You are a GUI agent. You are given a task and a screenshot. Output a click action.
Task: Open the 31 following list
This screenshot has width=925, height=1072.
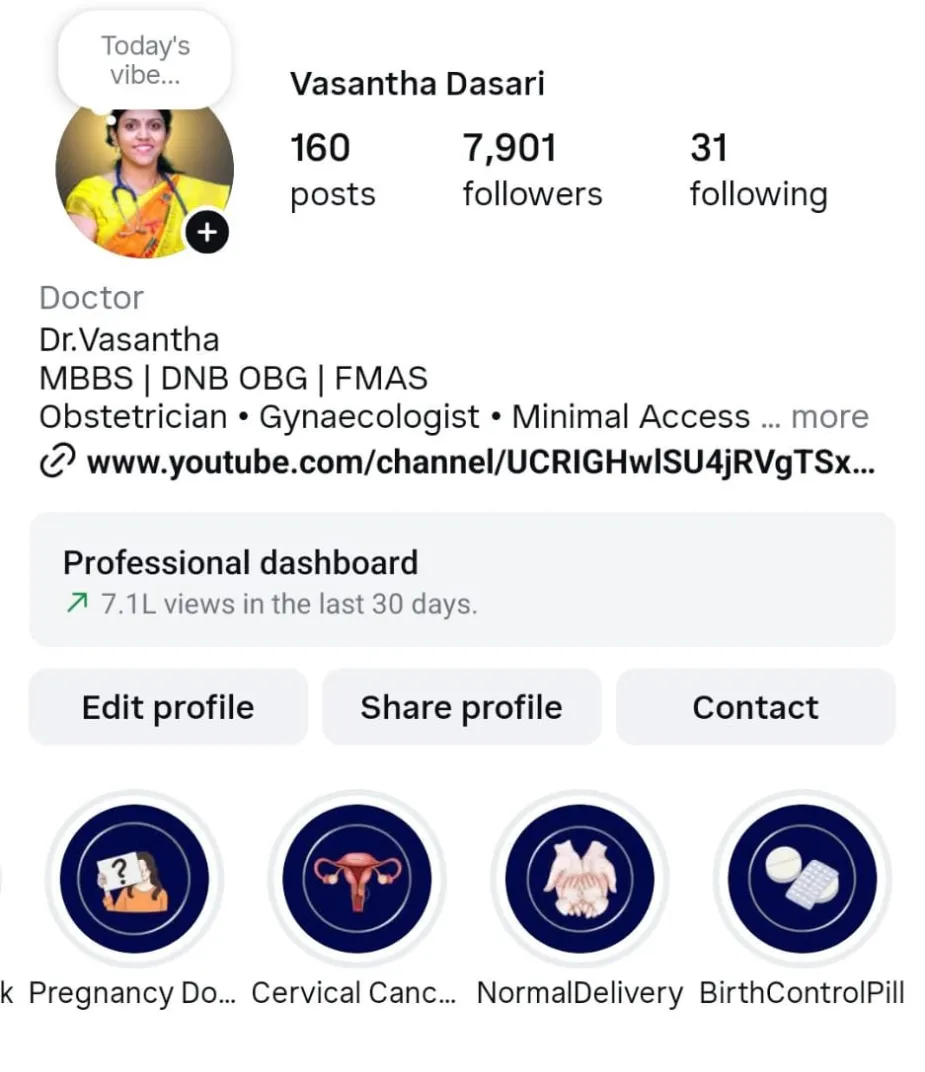[758, 170]
